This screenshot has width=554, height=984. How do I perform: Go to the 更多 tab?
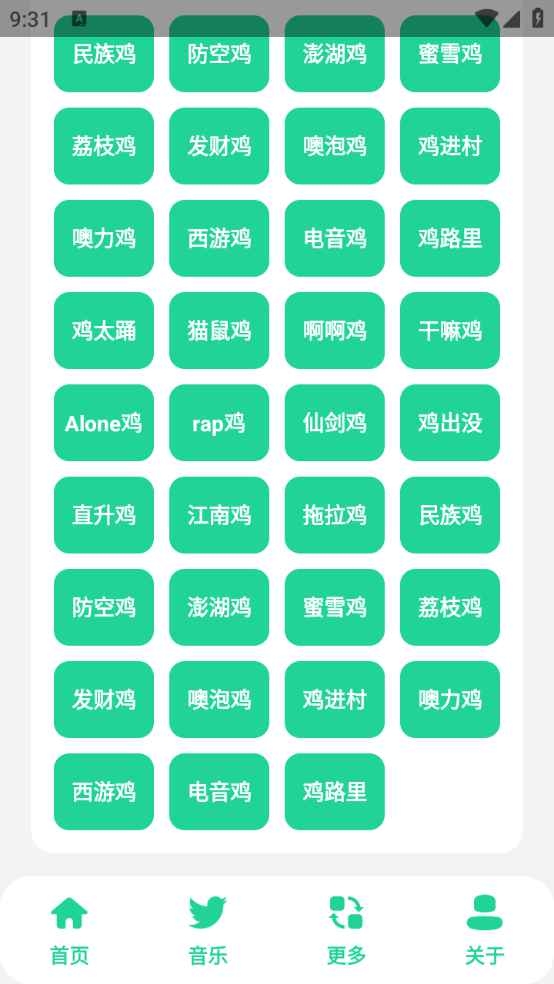pos(346,930)
